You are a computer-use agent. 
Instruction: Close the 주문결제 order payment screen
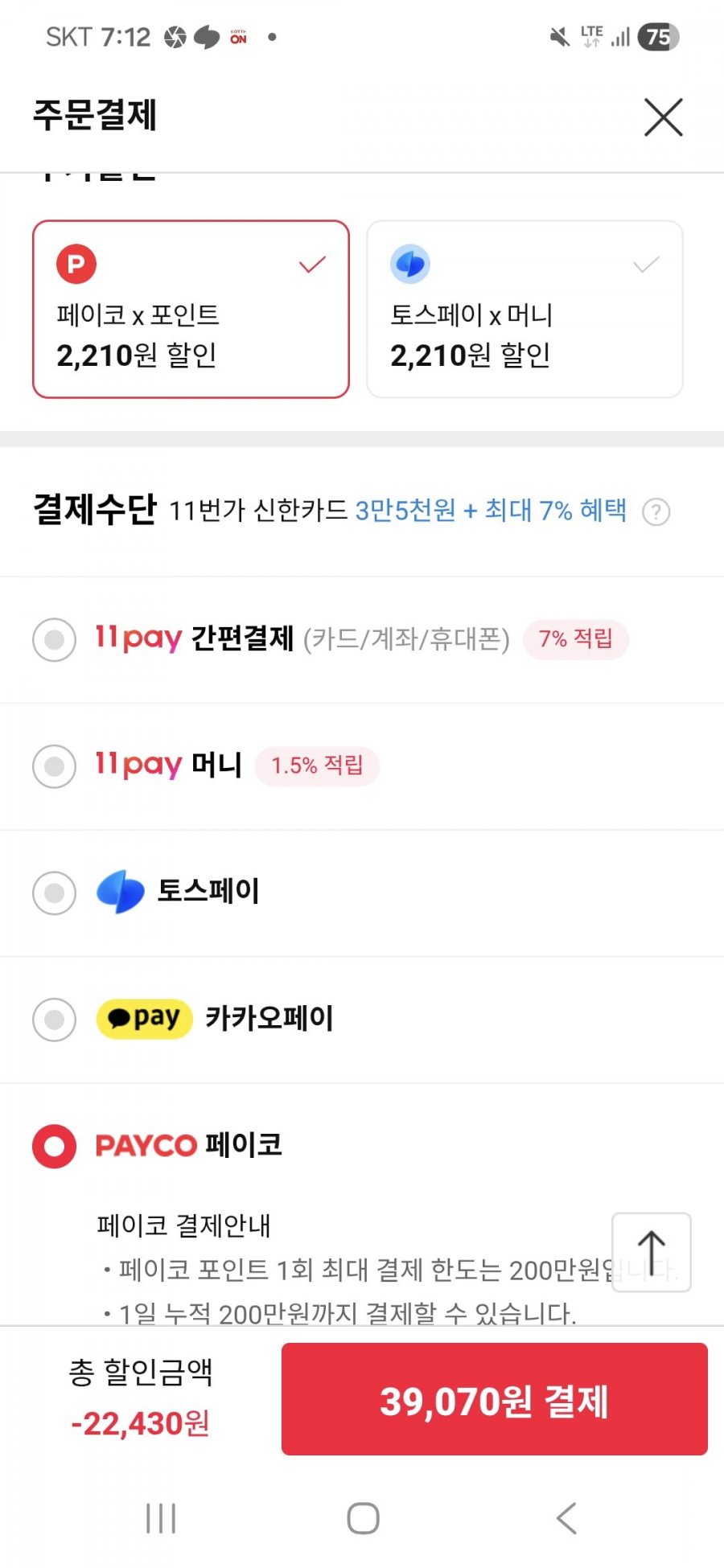663,117
